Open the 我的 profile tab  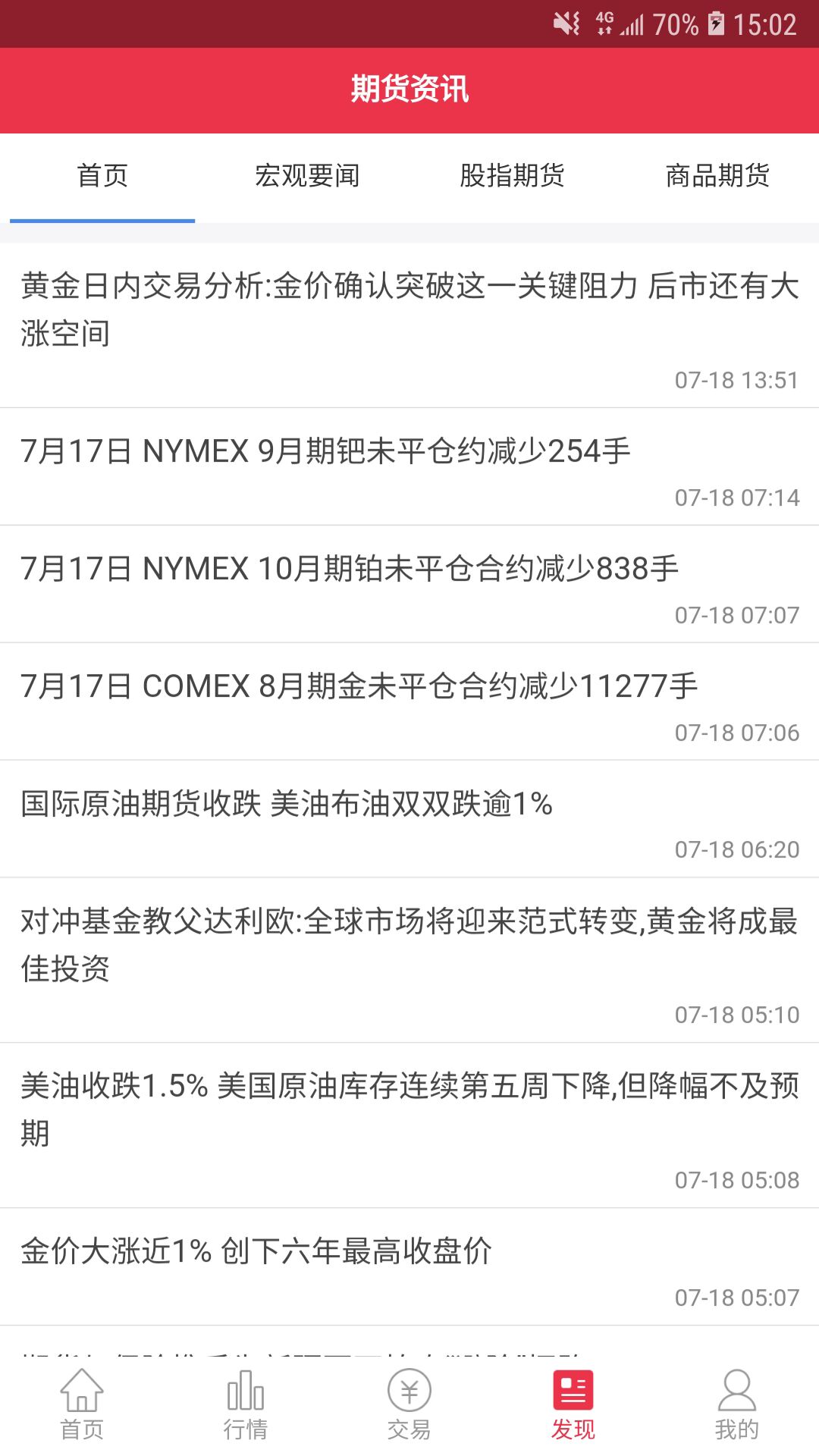point(736,1404)
